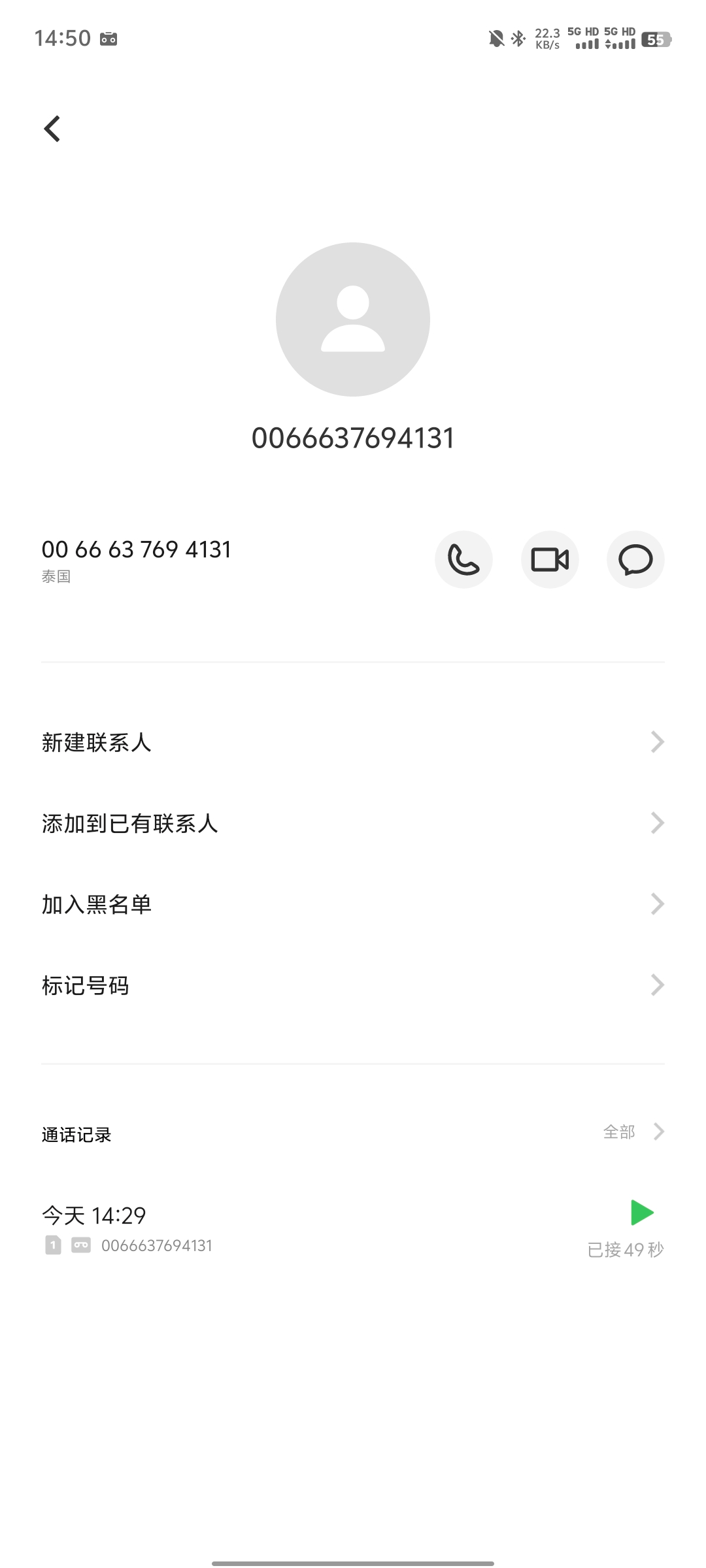Tap the contact avatar placeholder
This screenshot has width=706, height=1568.
353,318
